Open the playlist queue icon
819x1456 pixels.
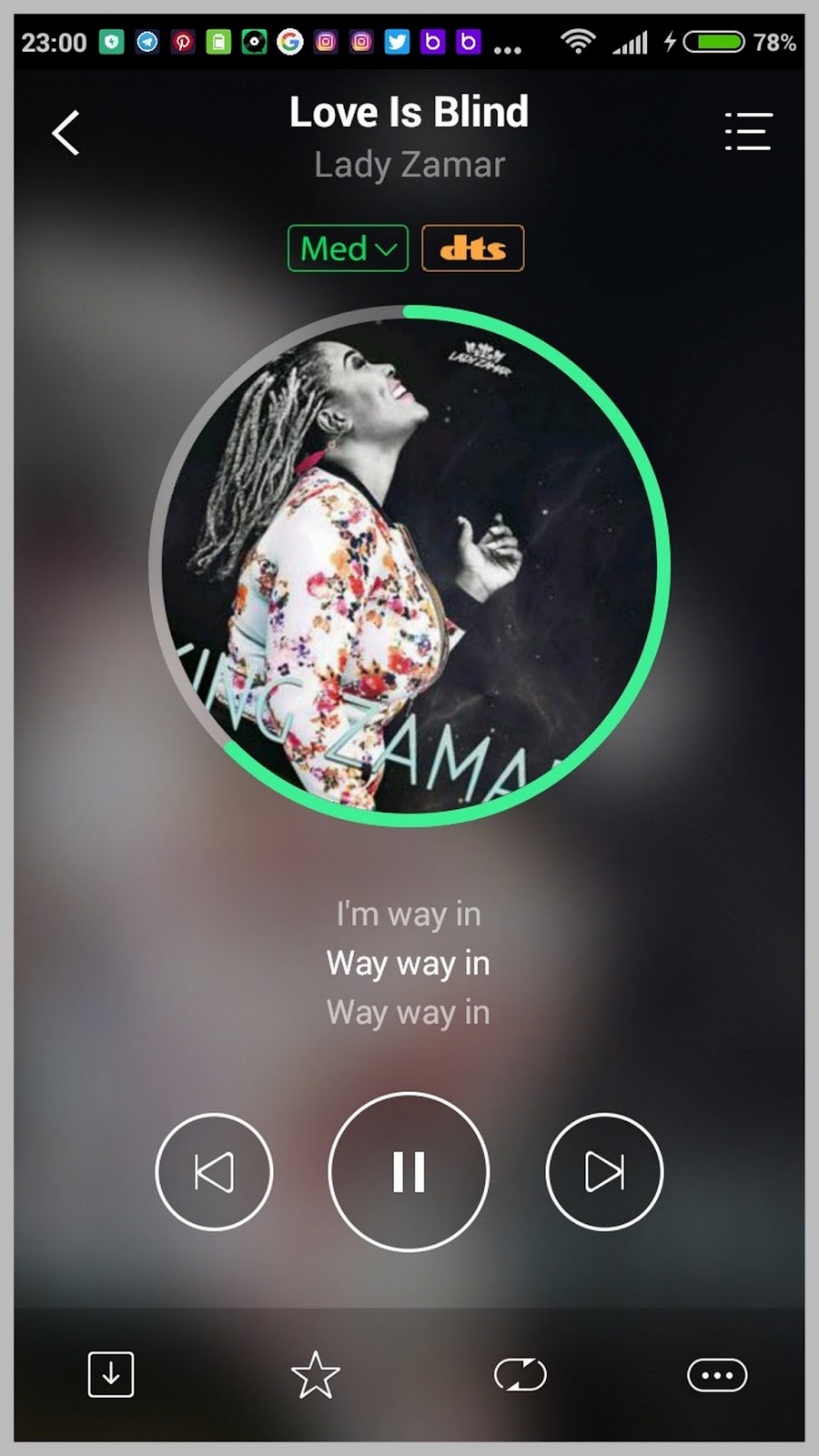748,132
